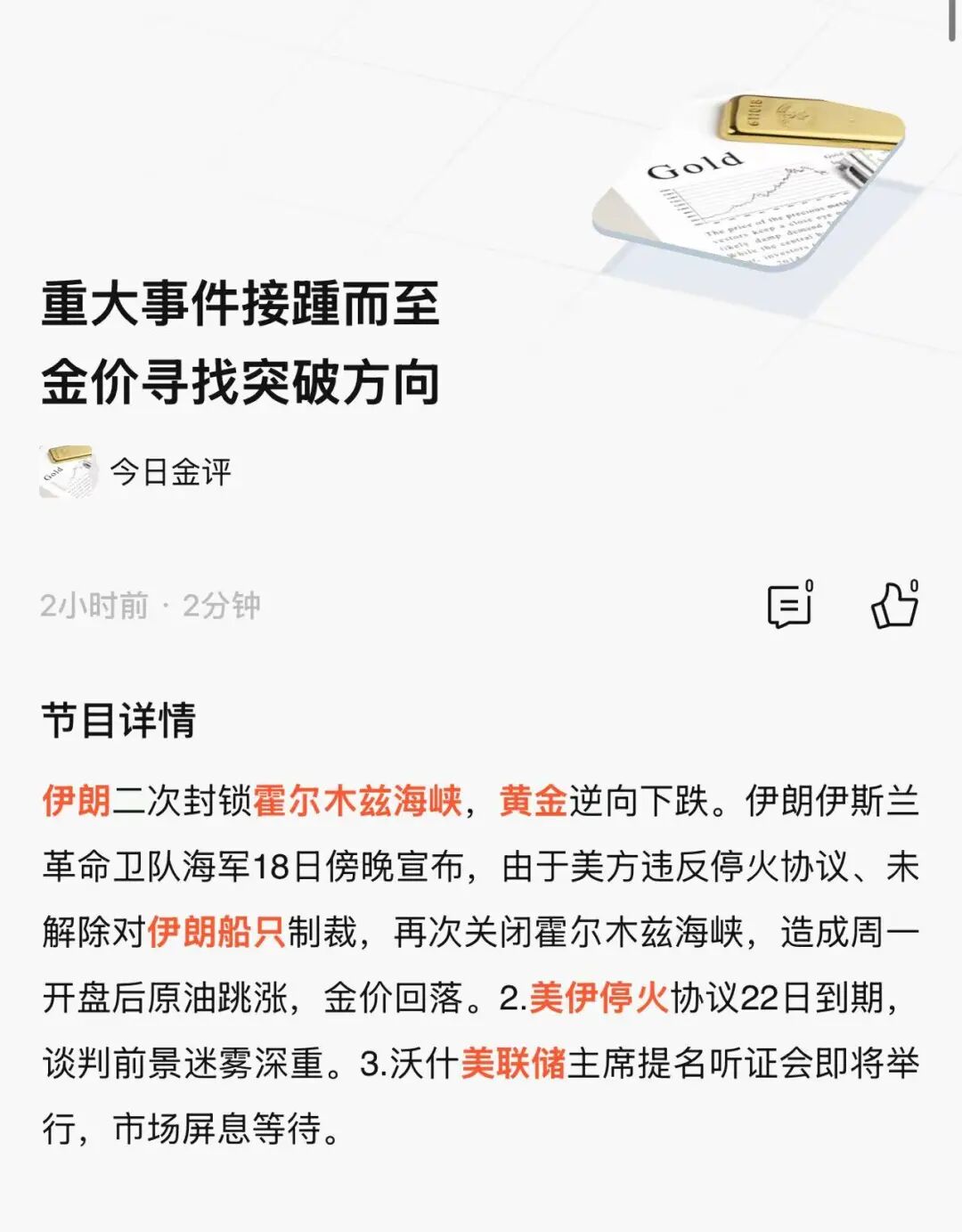This screenshot has width=962, height=1232.
Task: Like this program with thumbs-up
Action: tap(893, 607)
